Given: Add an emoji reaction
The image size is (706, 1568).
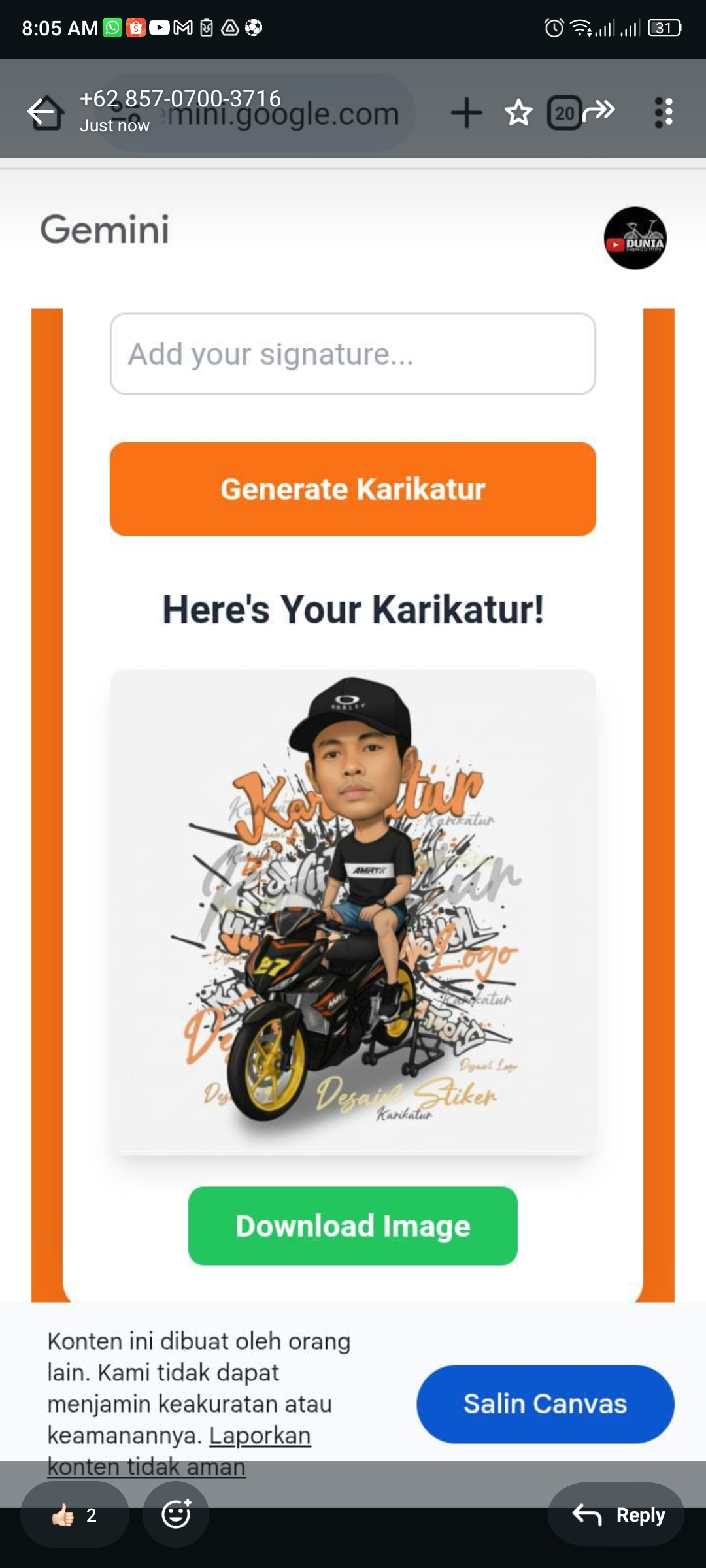Looking at the screenshot, I should pos(176,1514).
